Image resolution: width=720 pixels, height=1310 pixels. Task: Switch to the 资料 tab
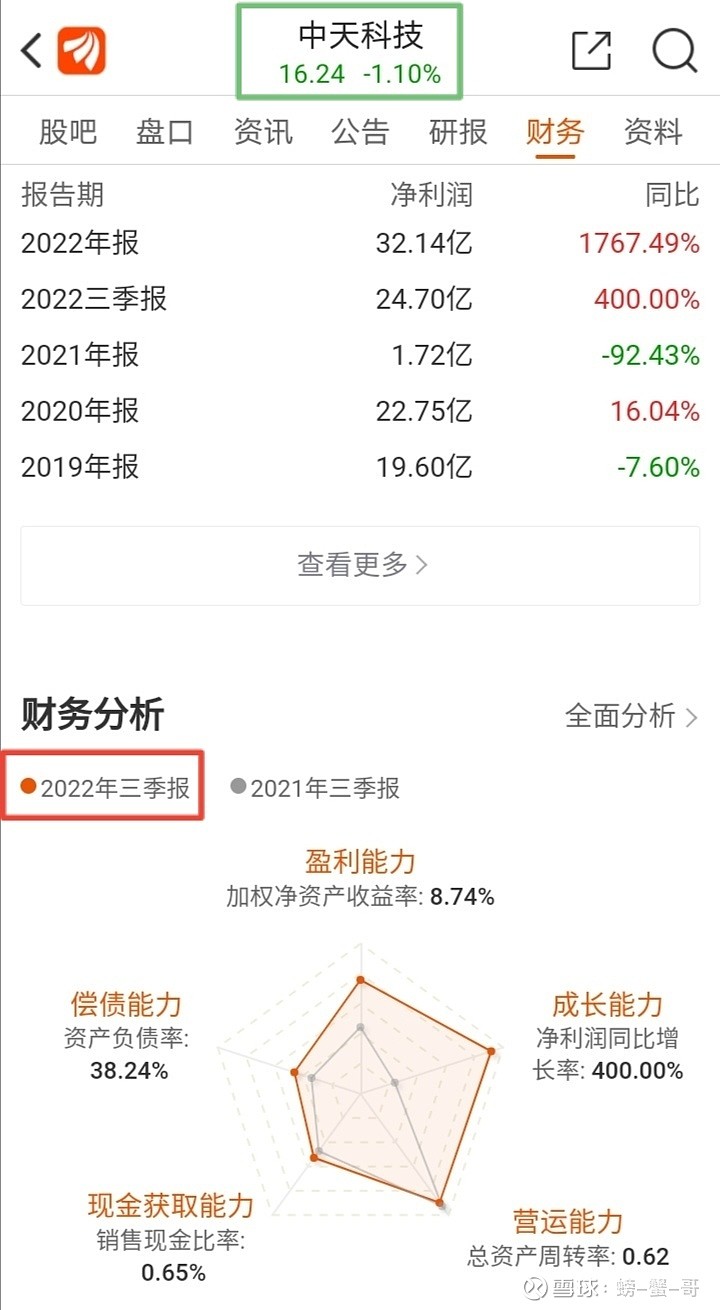(653, 132)
